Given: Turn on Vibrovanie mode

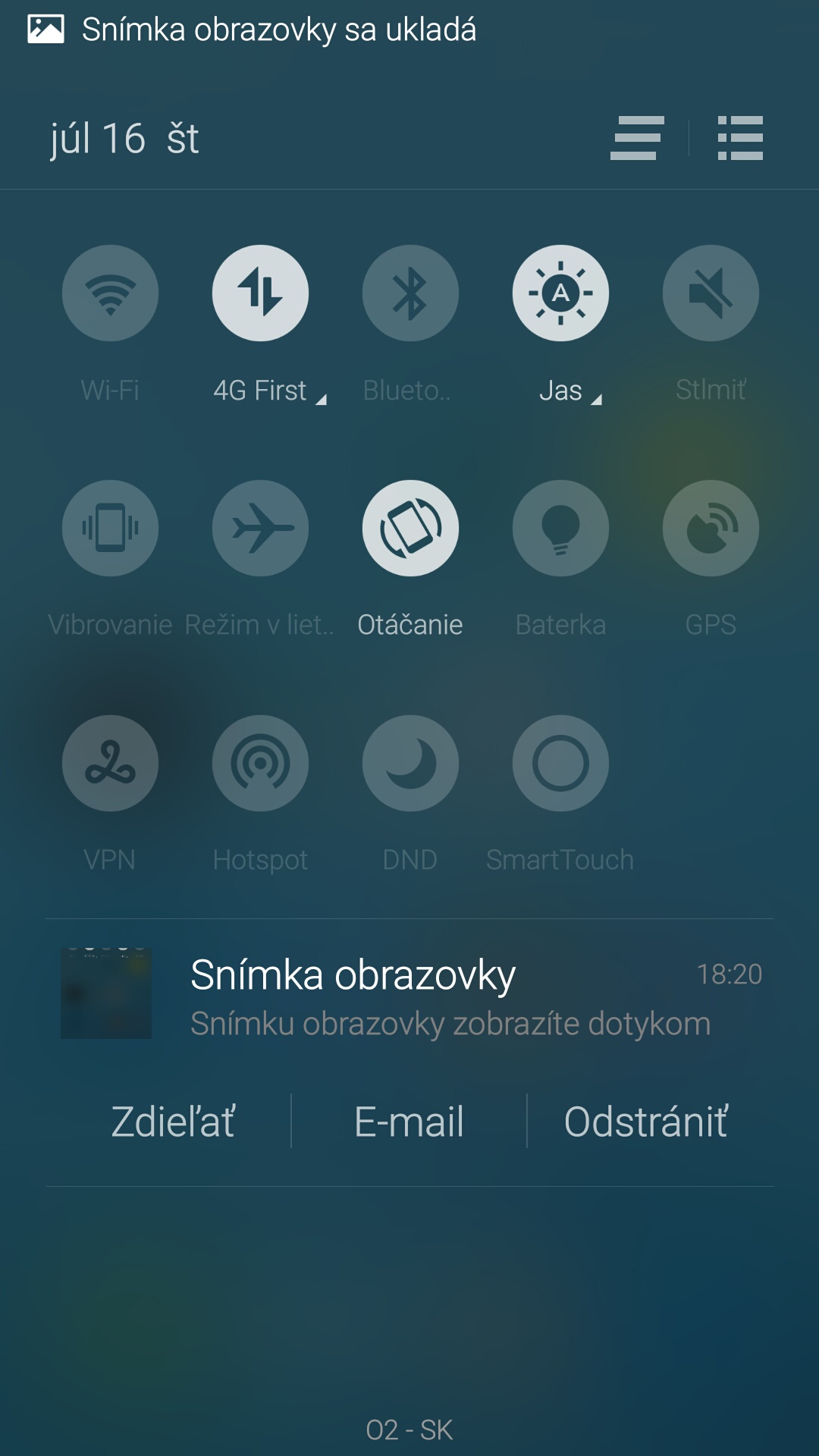Looking at the screenshot, I should [x=110, y=528].
